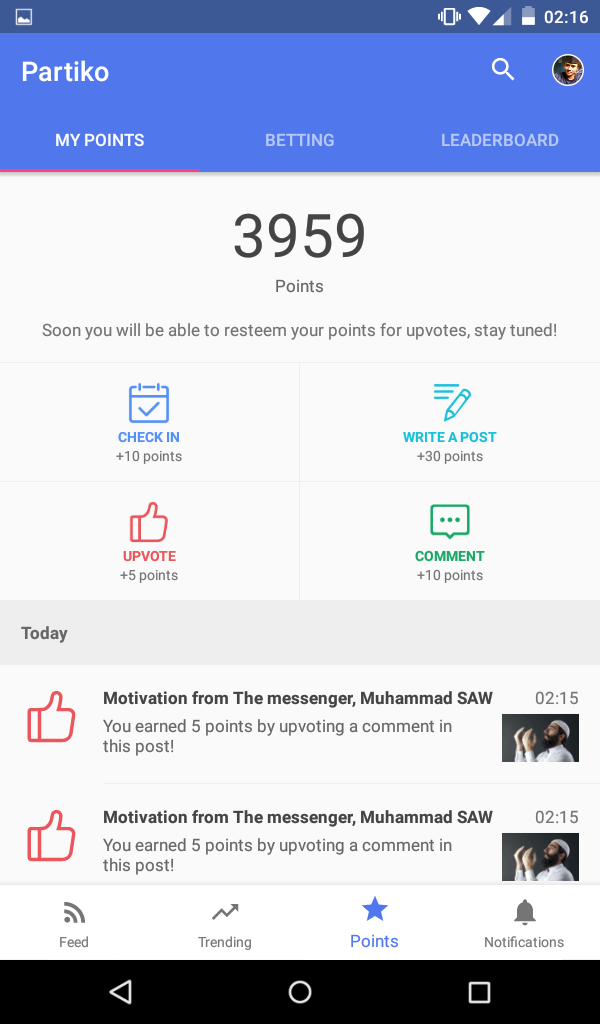Go to the Feed tab

tap(74, 923)
